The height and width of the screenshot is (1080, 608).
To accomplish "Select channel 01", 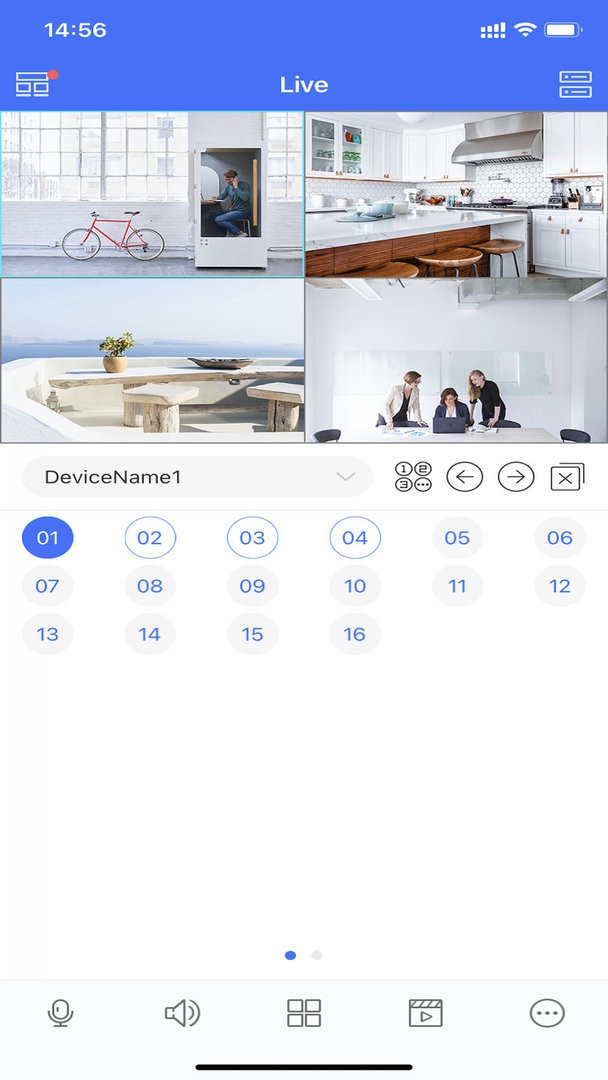I will tap(48, 538).
